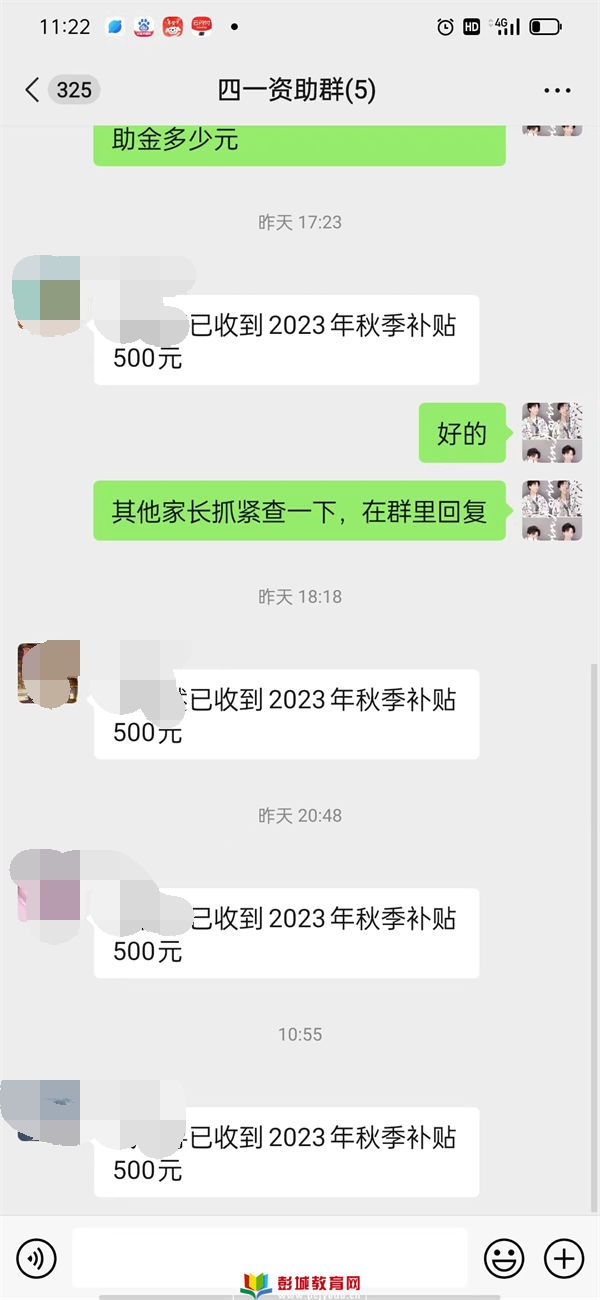The image size is (600, 1300).
Task: Open own avatar beside the 好的 message
Action: click(552, 433)
